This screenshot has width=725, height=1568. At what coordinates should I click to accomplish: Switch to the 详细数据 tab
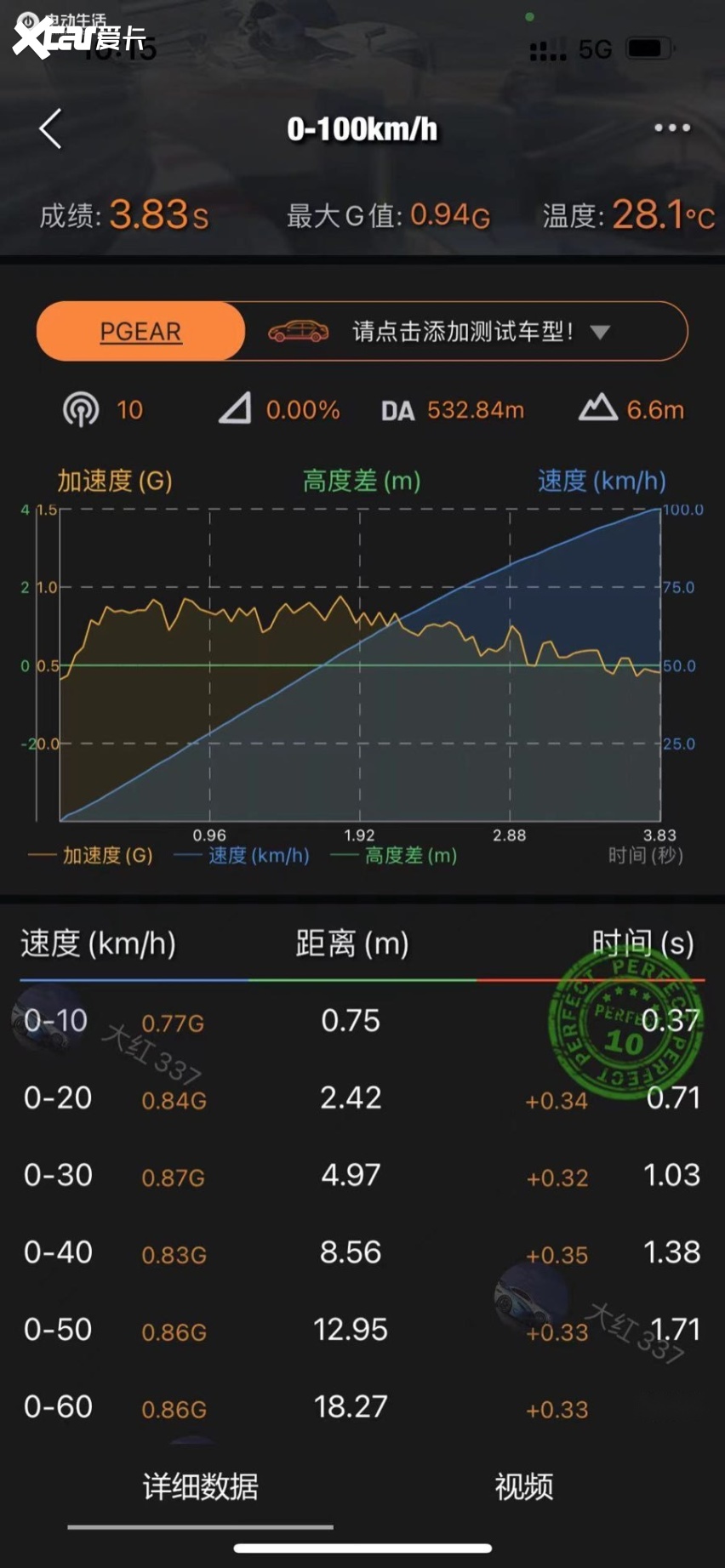(x=200, y=1487)
